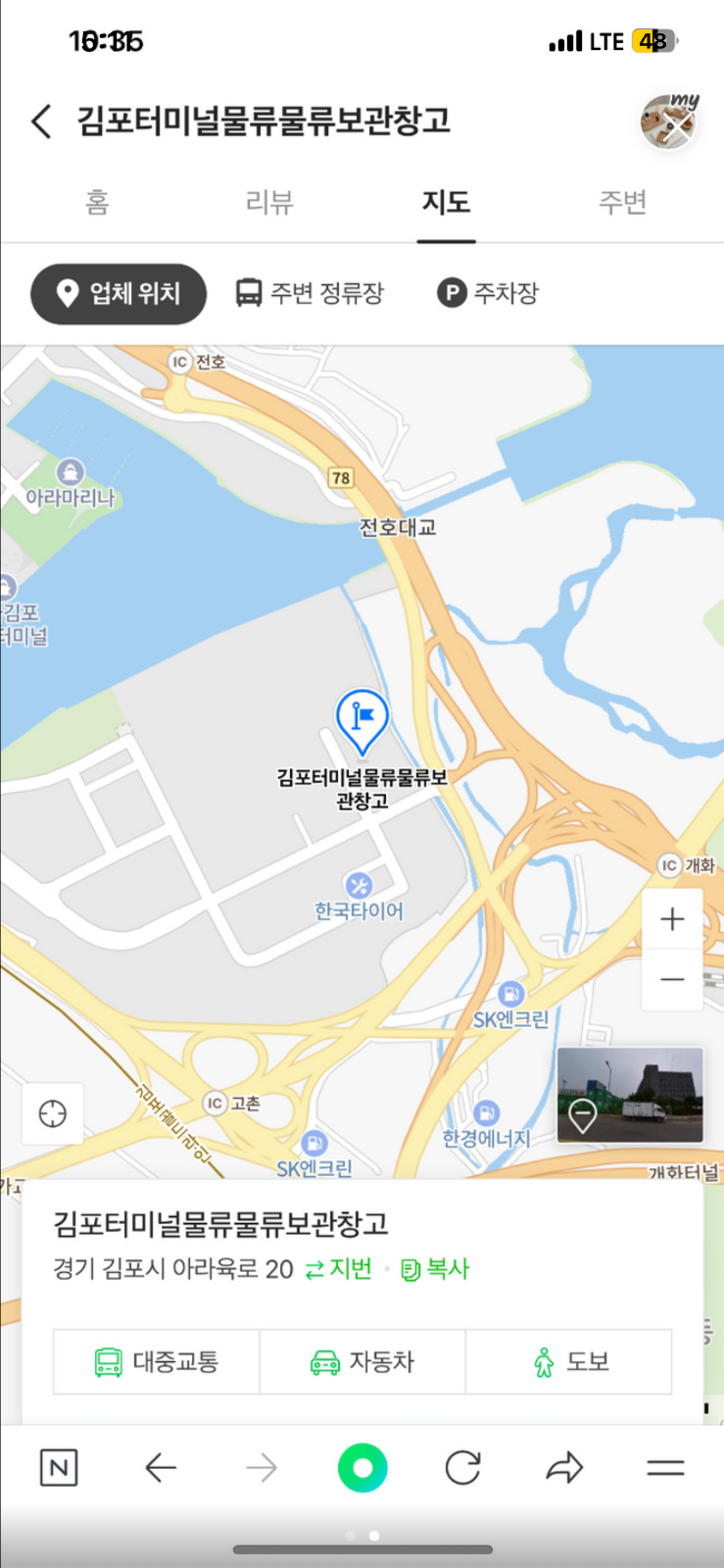The height and width of the screenshot is (1568, 724).
Task: Show 주차장 on the map
Action: click(x=488, y=293)
